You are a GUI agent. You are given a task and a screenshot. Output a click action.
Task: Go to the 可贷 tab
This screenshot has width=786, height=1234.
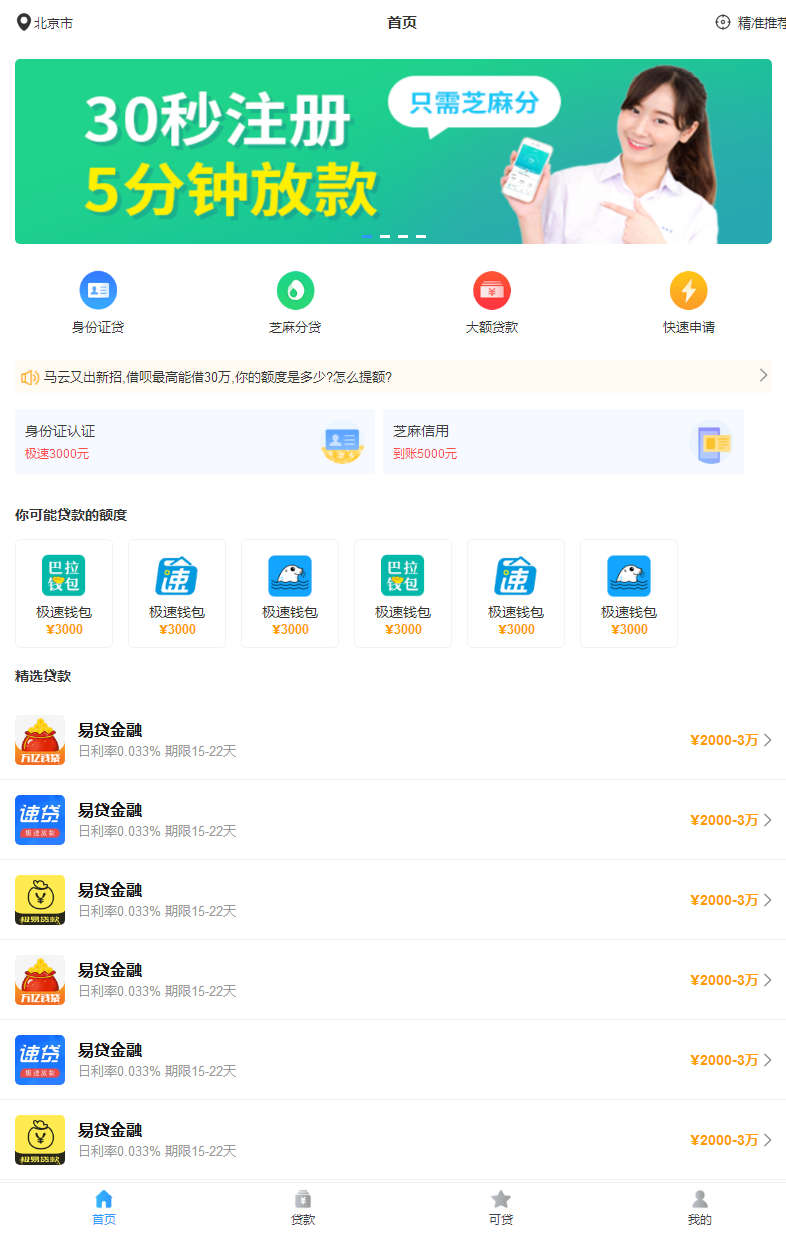click(x=501, y=1207)
